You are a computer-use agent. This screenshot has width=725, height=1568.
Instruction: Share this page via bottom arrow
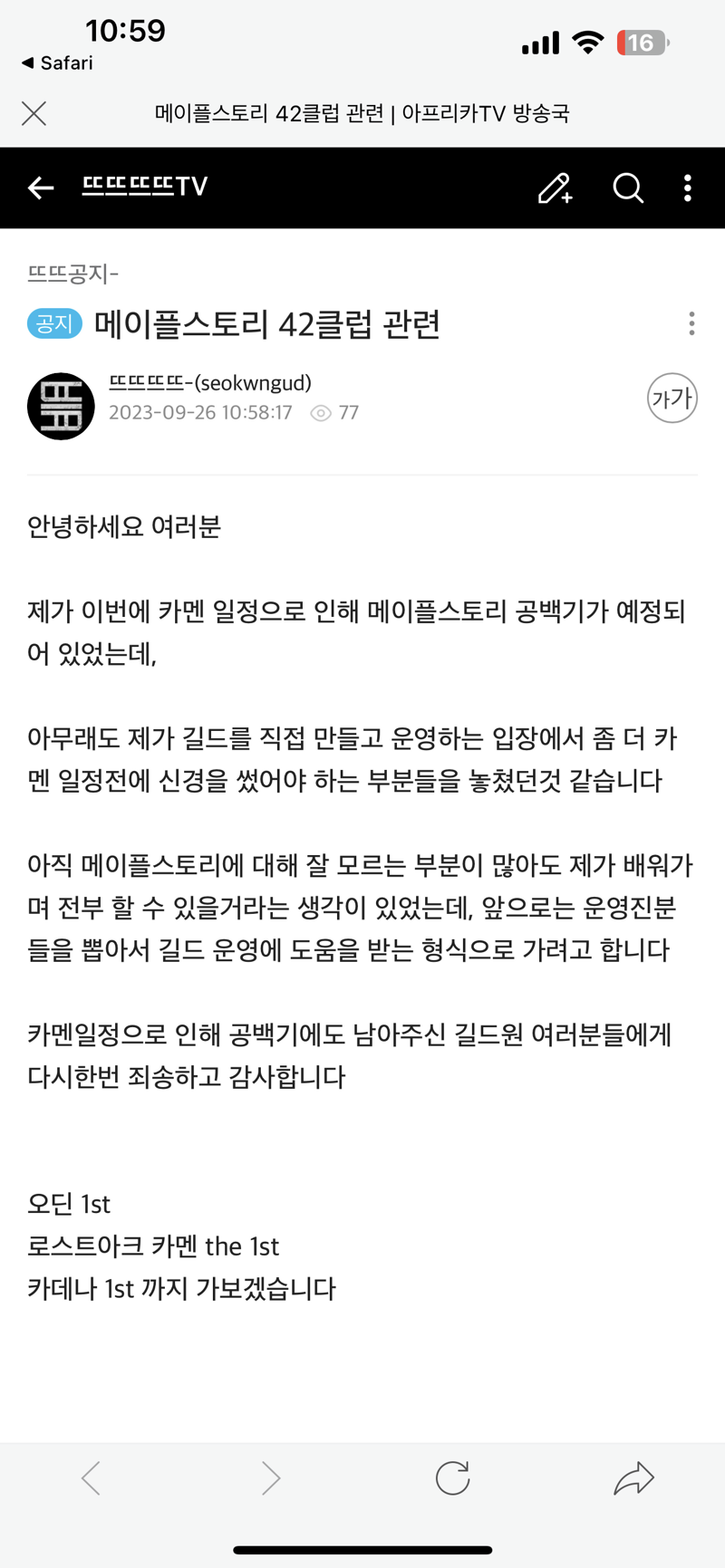coord(633,1478)
